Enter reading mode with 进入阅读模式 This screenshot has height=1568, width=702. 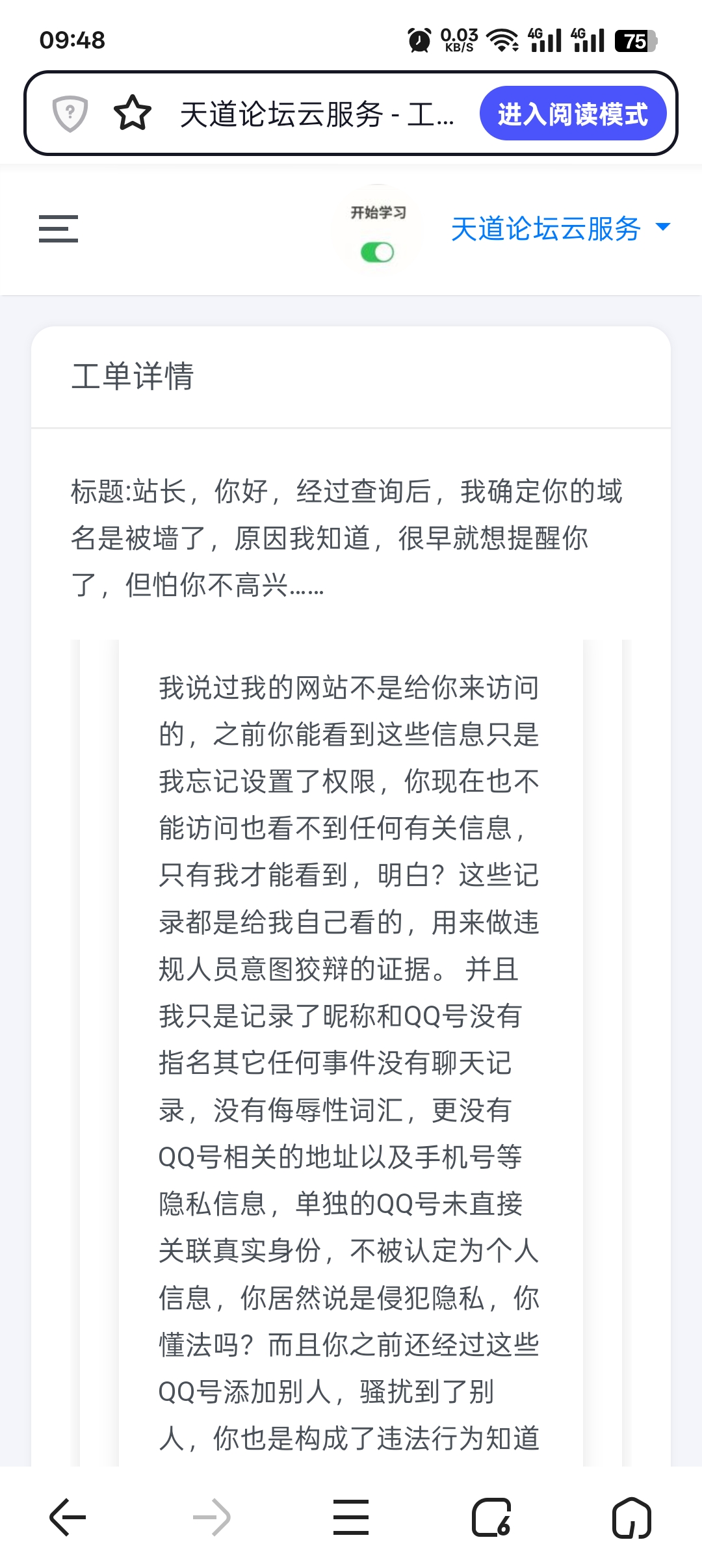click(573, 114)
